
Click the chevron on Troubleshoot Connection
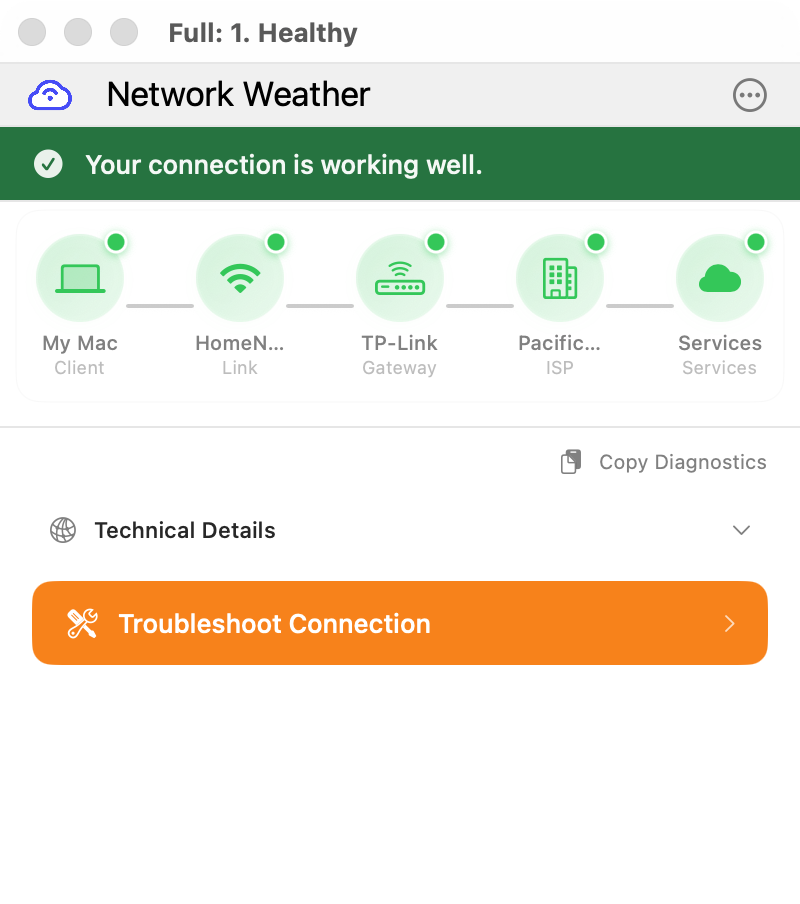pyautogui.click(x=729, y=623)
